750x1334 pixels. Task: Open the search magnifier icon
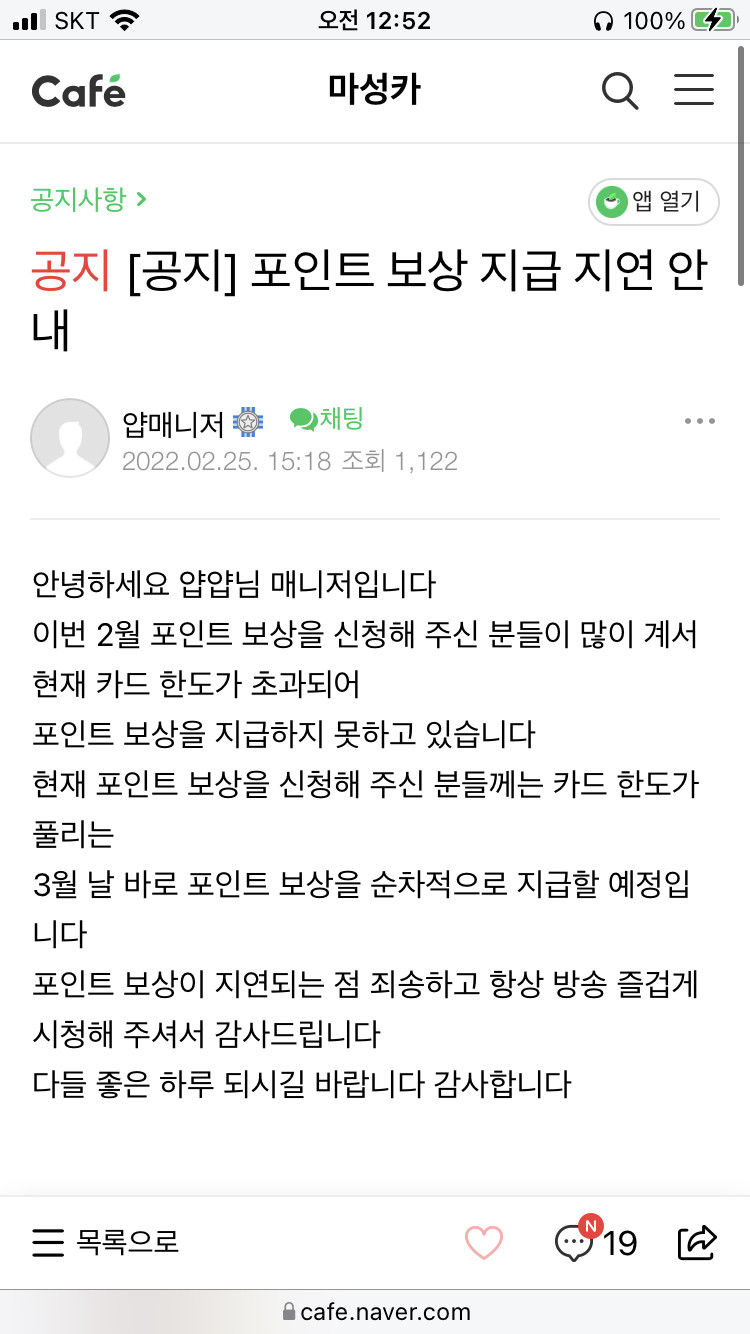click(620, 91)
